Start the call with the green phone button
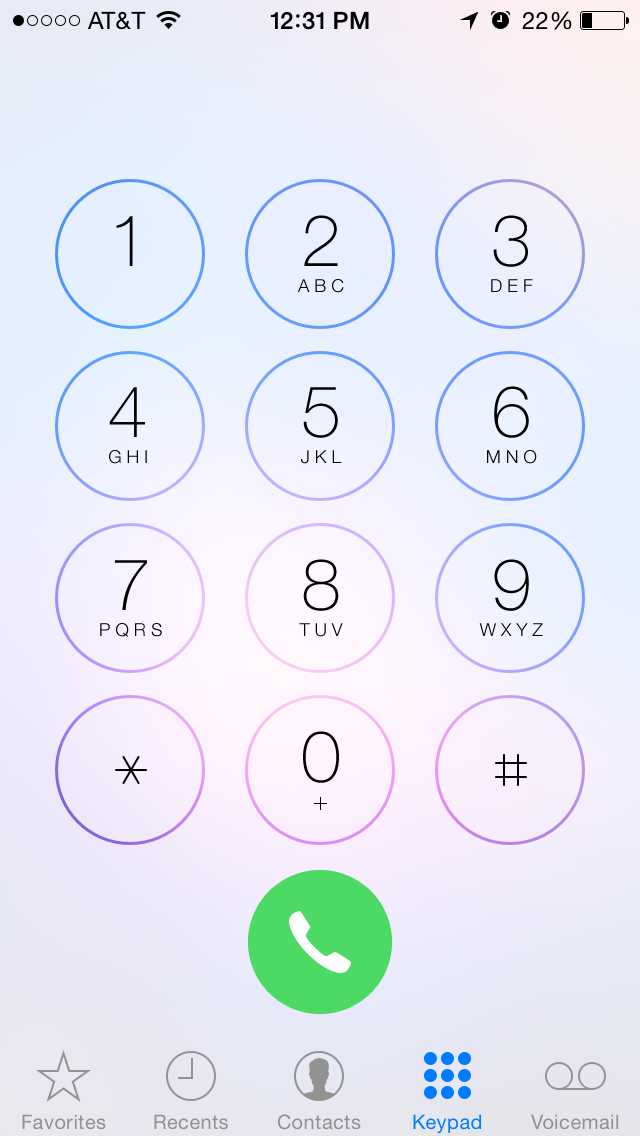 [x=320, y=942]
